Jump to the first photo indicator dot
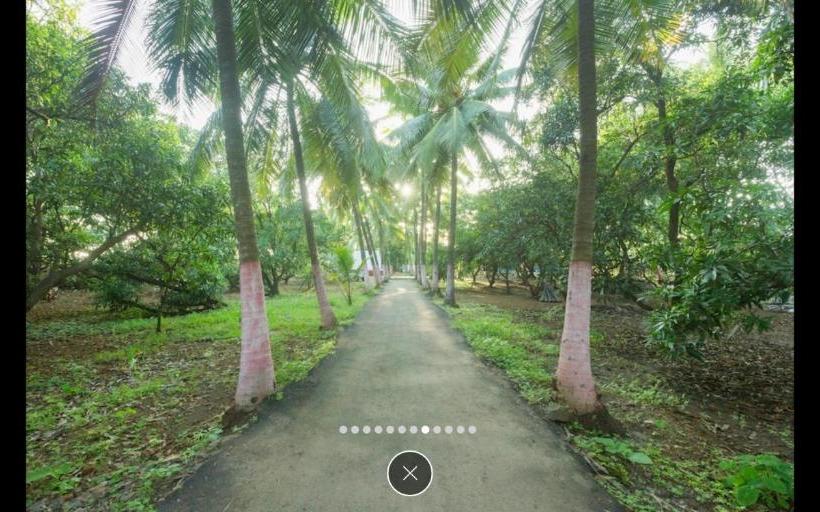This screenshot has width=820, height=512. pyautogui.click(x=343, y=429)
